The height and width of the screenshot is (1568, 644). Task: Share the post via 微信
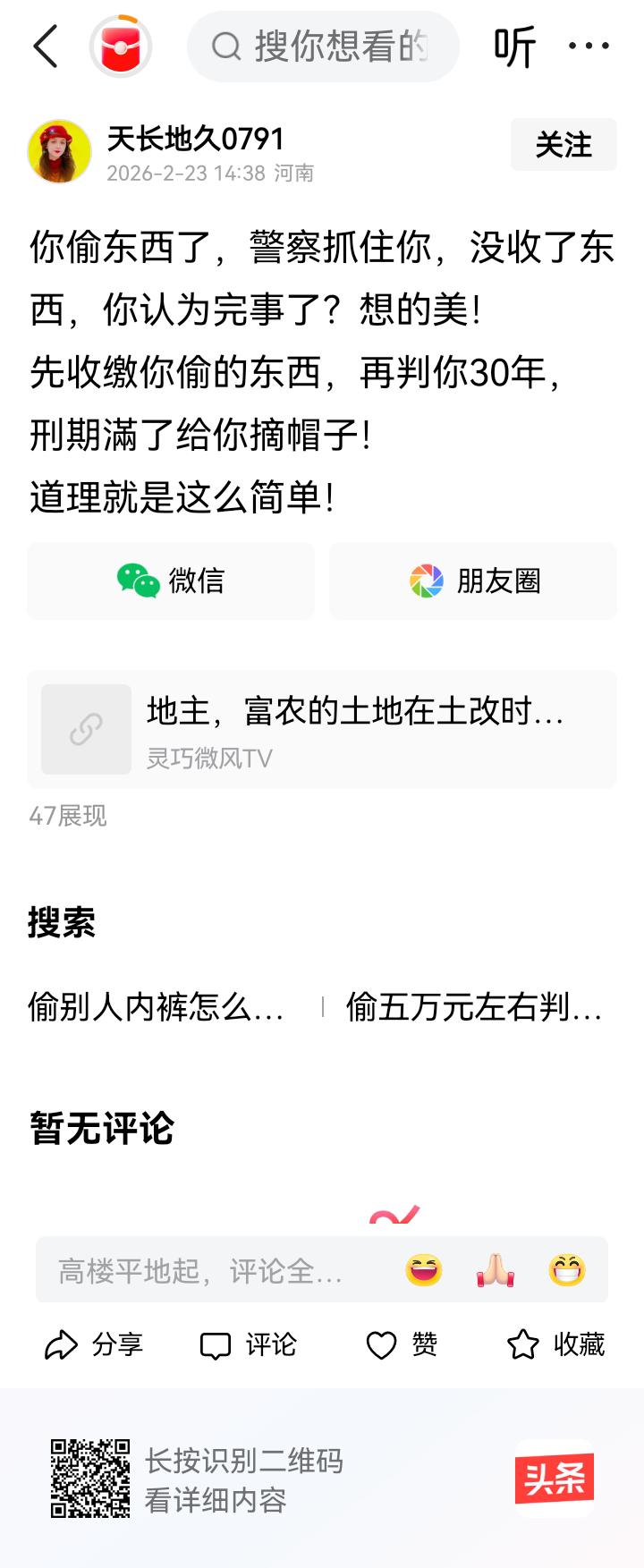click(171, 581)
